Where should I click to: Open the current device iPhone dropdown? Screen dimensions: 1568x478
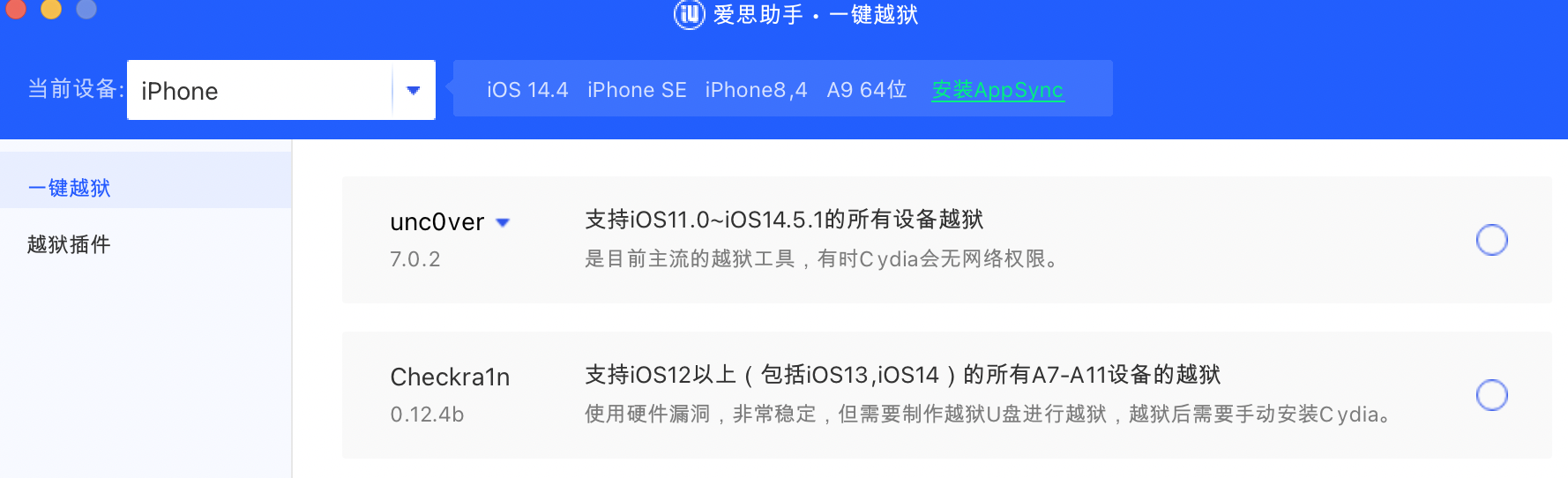tap(413, 90)
